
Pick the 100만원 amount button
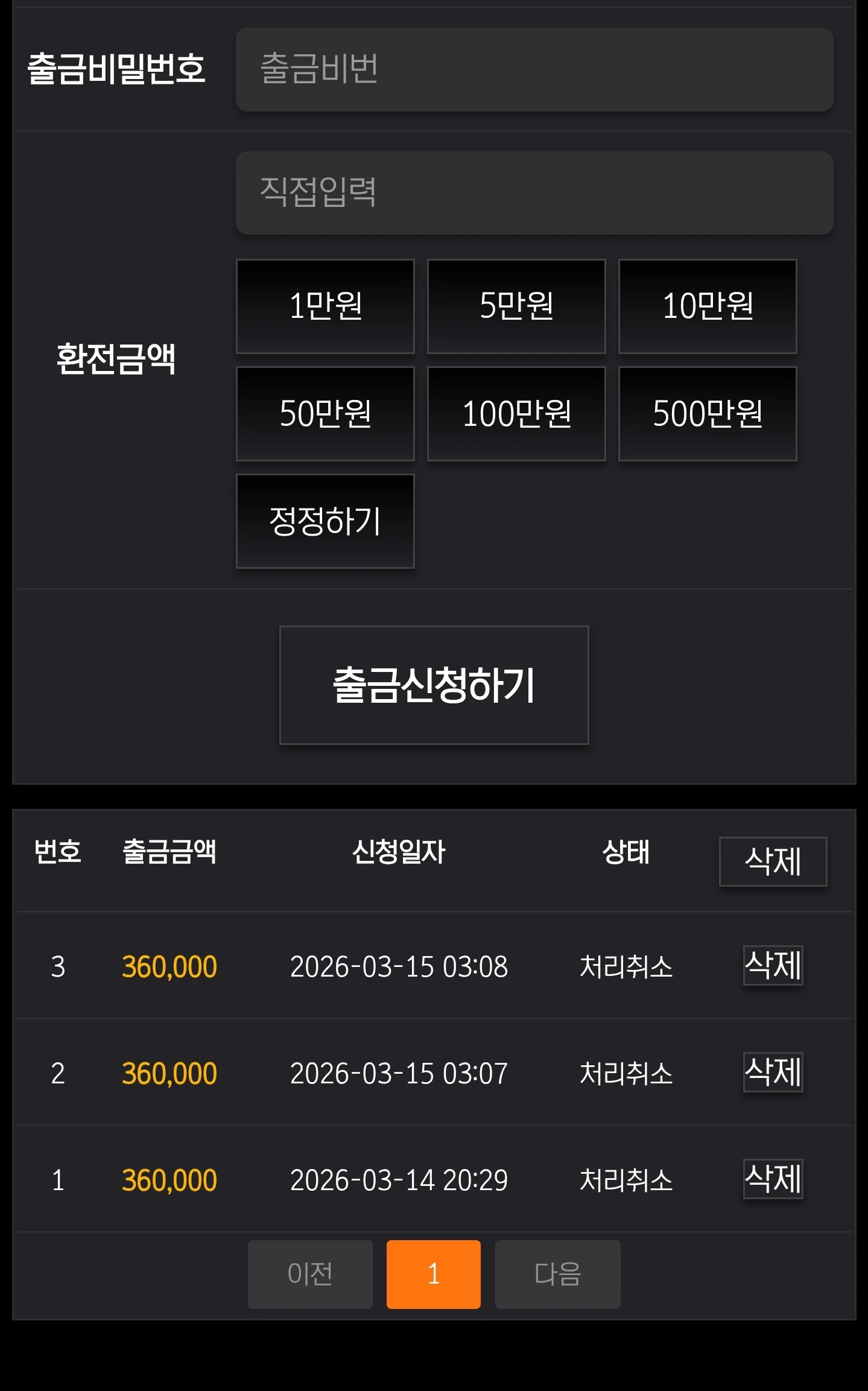[x=516, y=414]
